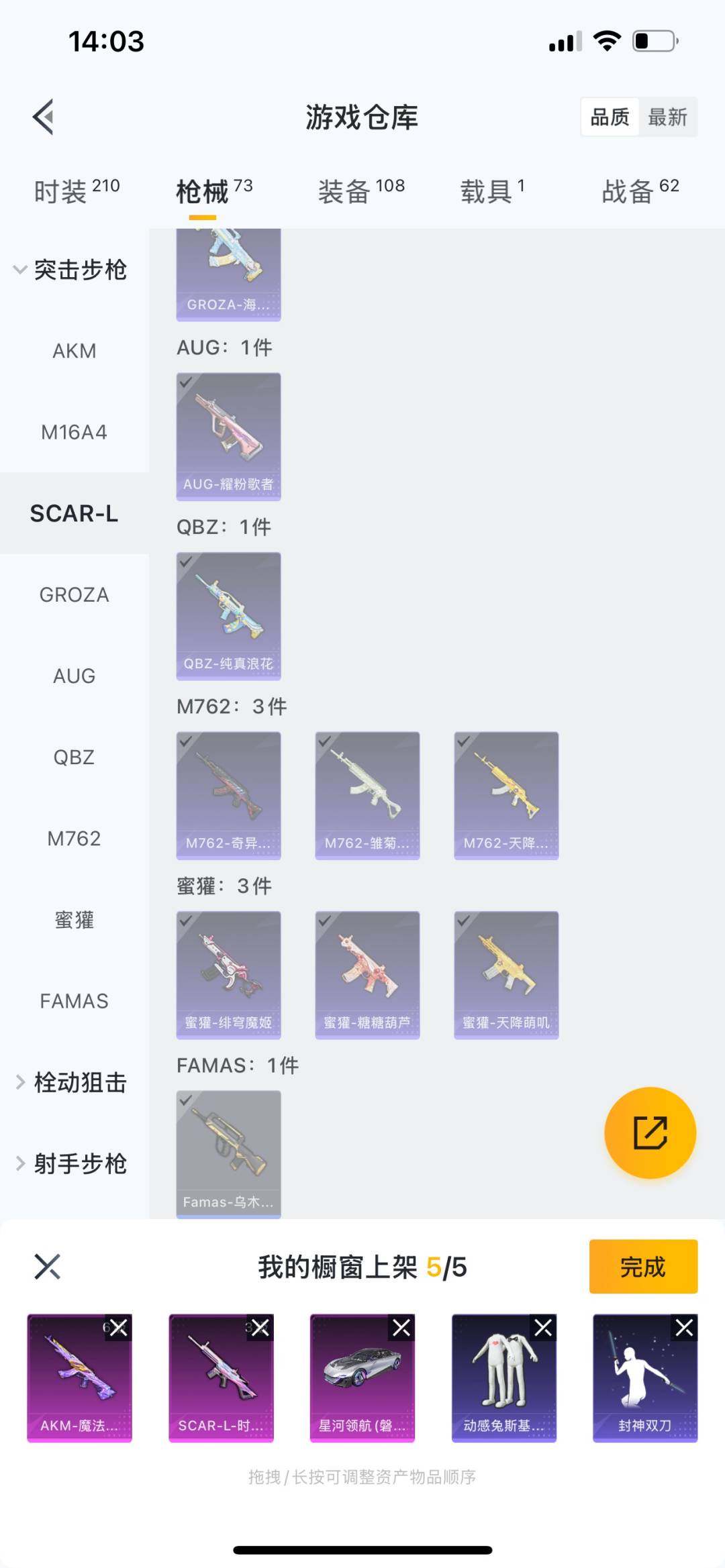
Task: Expand the 射手步枪 category
Action: [x=72, y=1163]
